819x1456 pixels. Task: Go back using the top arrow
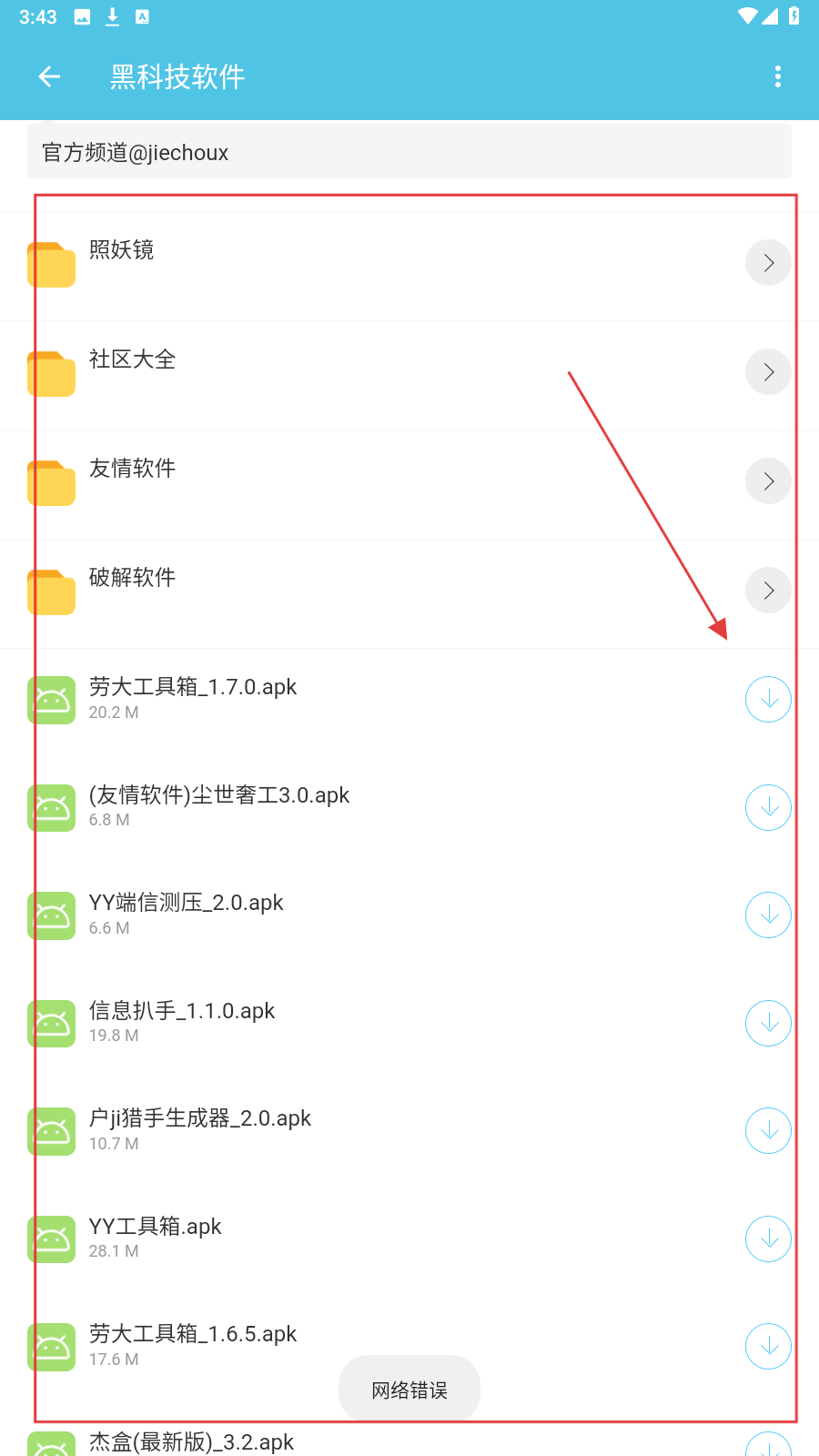pyautogui.click(x=49, y=77)
